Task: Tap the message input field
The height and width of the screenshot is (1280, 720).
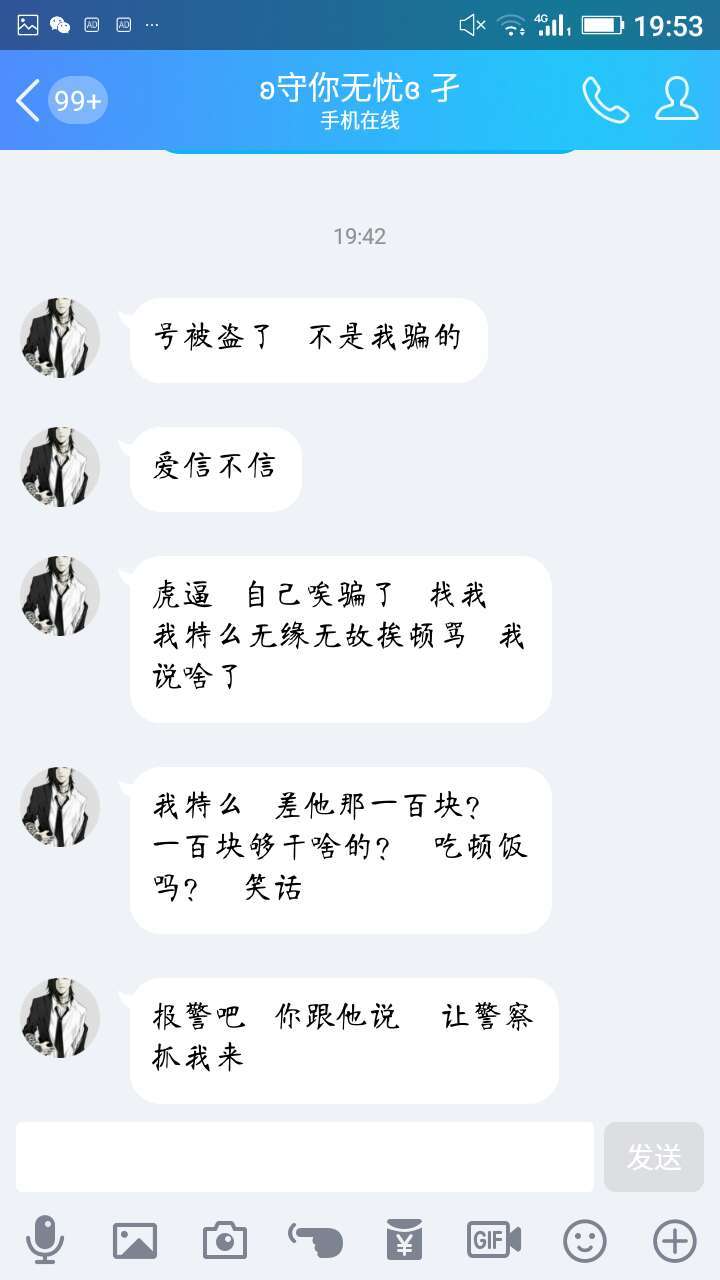Action: 305,1157
